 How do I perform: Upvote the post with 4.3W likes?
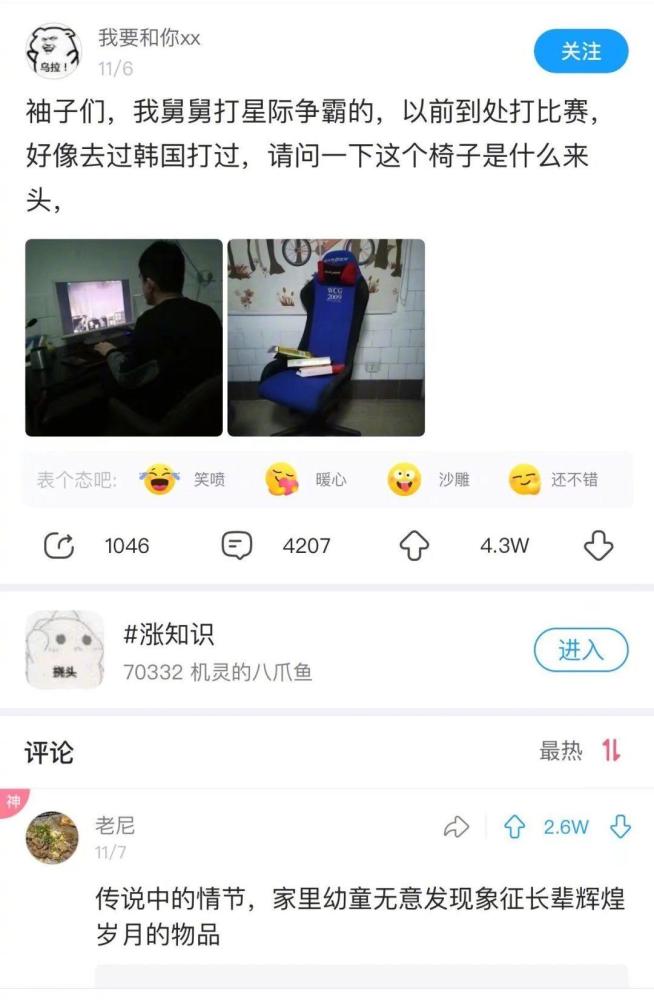[x=414, y=545]
